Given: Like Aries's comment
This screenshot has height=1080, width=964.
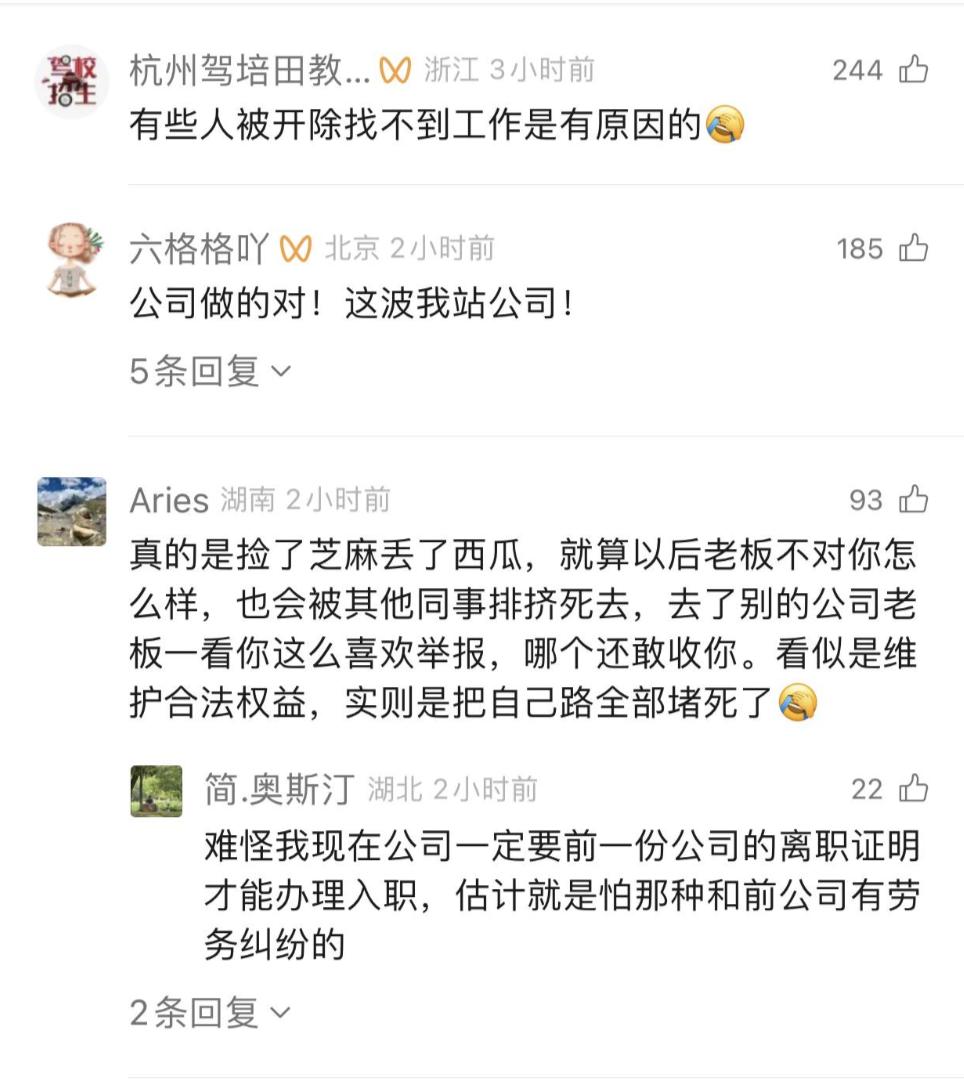Looking at the screenshot, I should (914, 499).
